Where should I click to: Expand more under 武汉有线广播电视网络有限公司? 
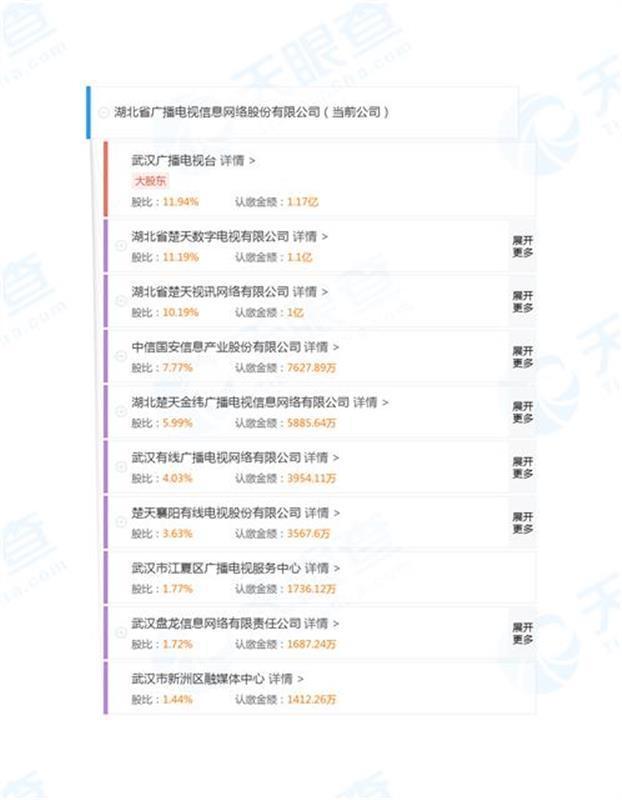[x=522, y=467]
